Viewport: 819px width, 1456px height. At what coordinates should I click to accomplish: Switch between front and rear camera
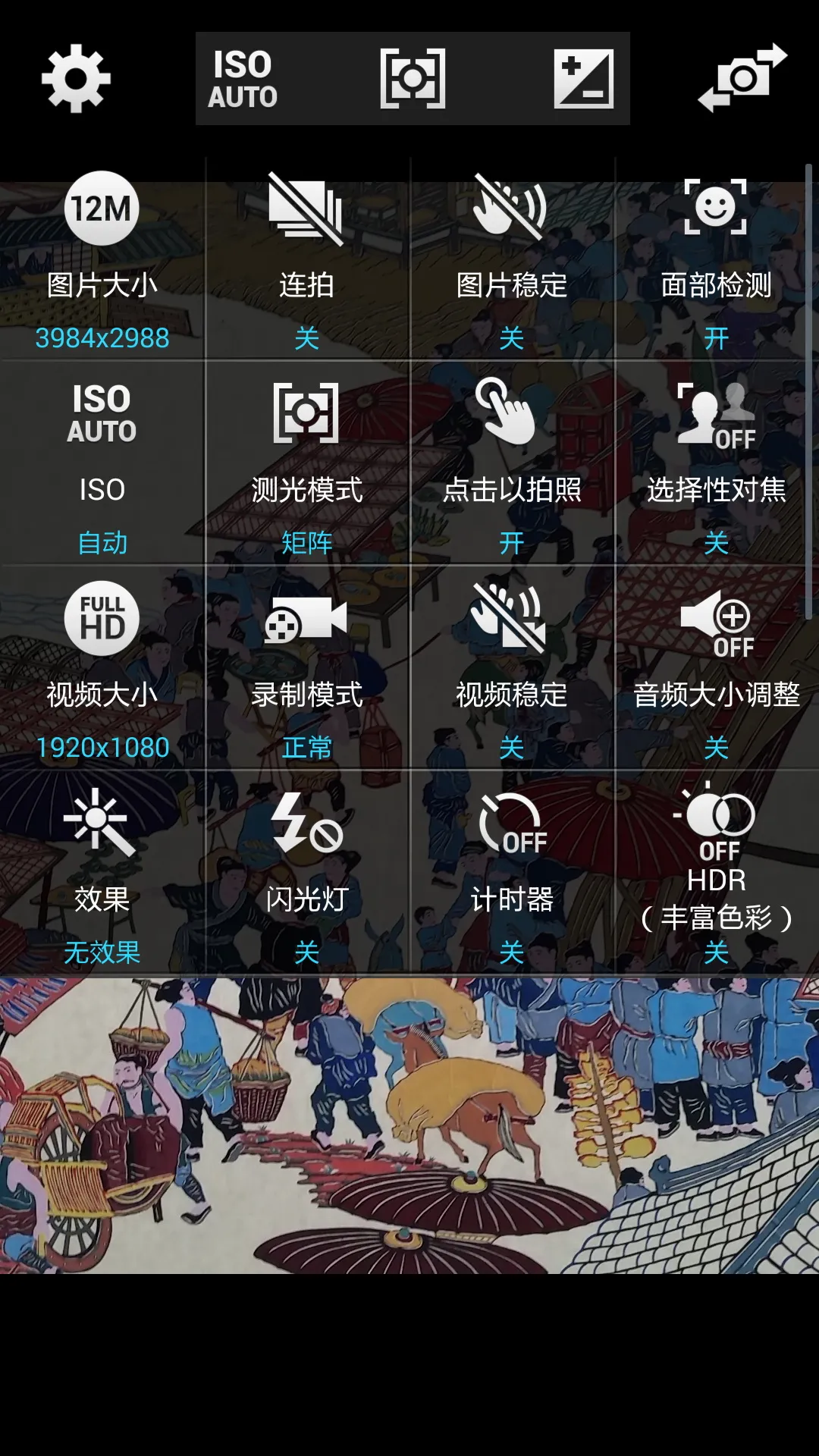tap(742, 78)
